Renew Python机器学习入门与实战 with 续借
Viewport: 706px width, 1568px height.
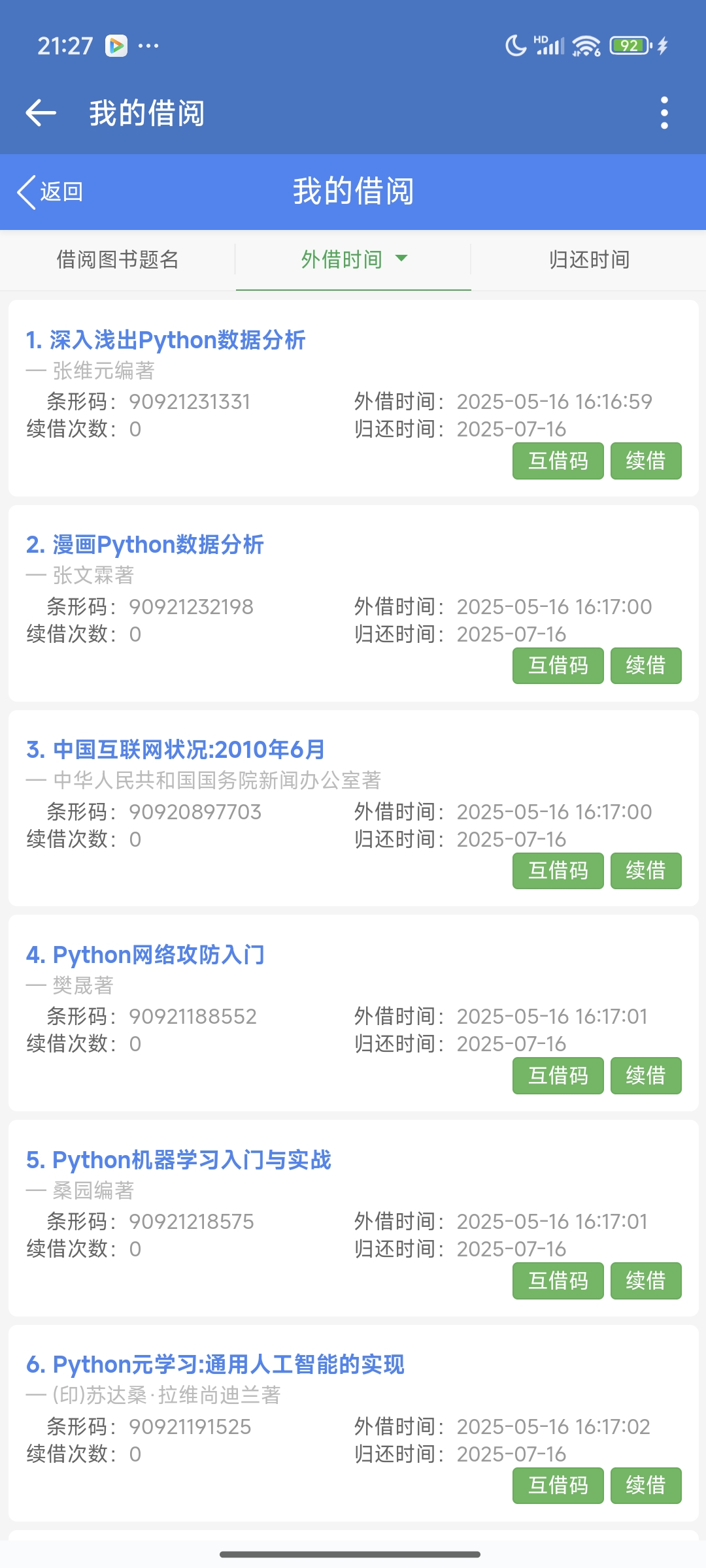pyautogui.click(x=645, y=1281)
